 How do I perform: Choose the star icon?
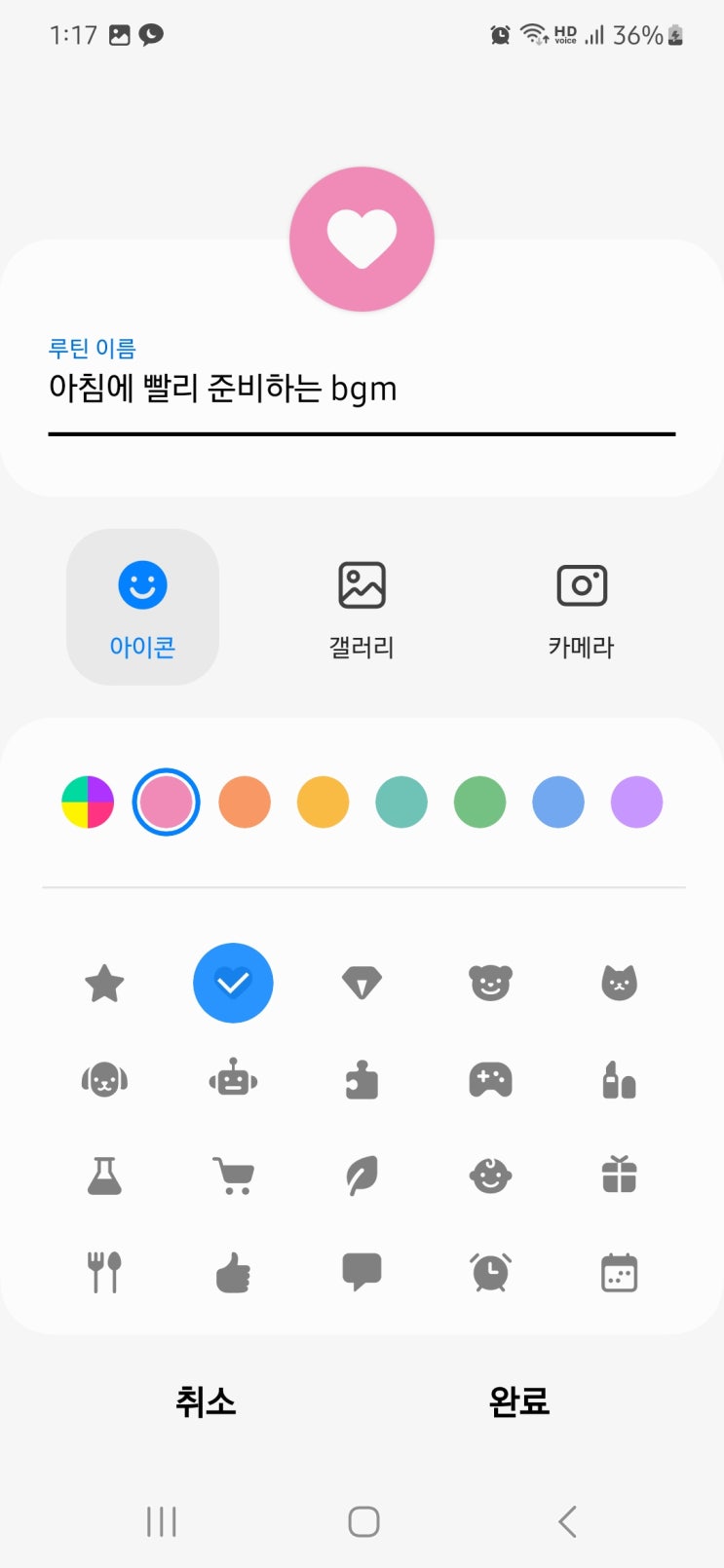(104, 984)
